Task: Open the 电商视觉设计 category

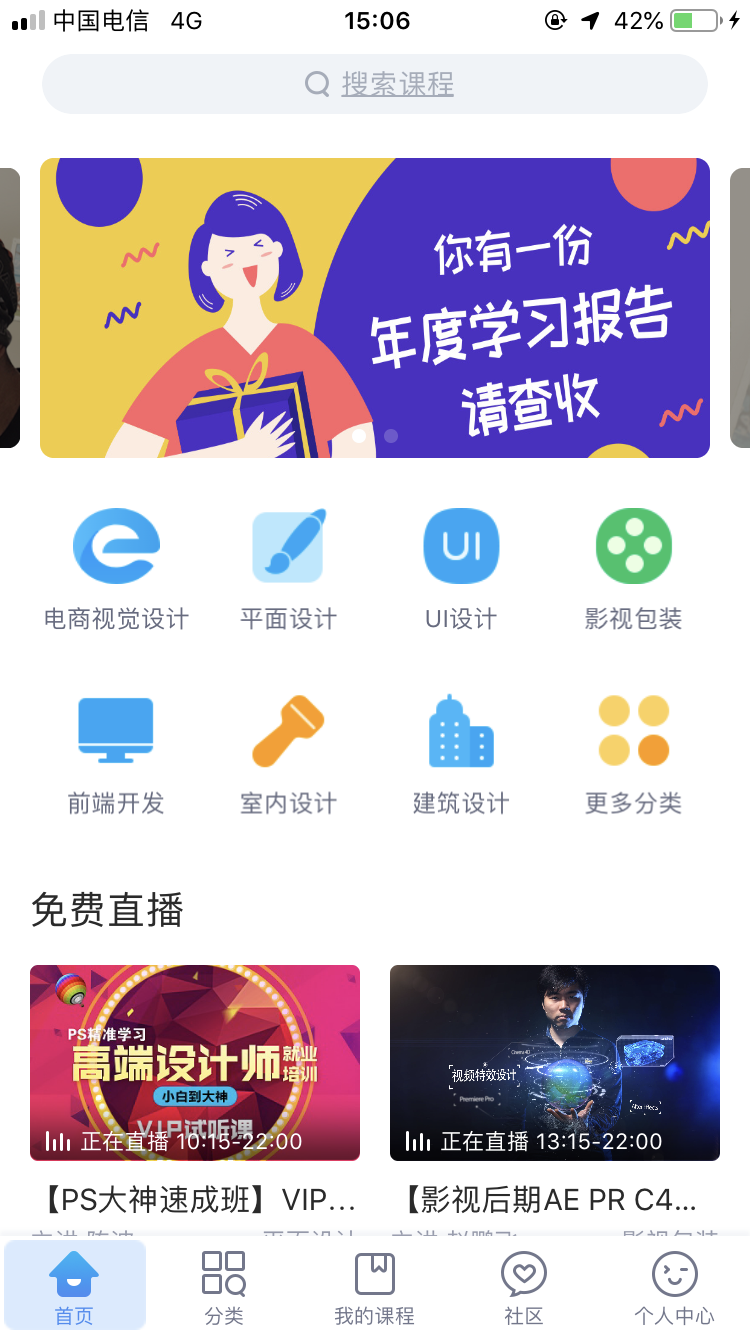Action: 116,568
